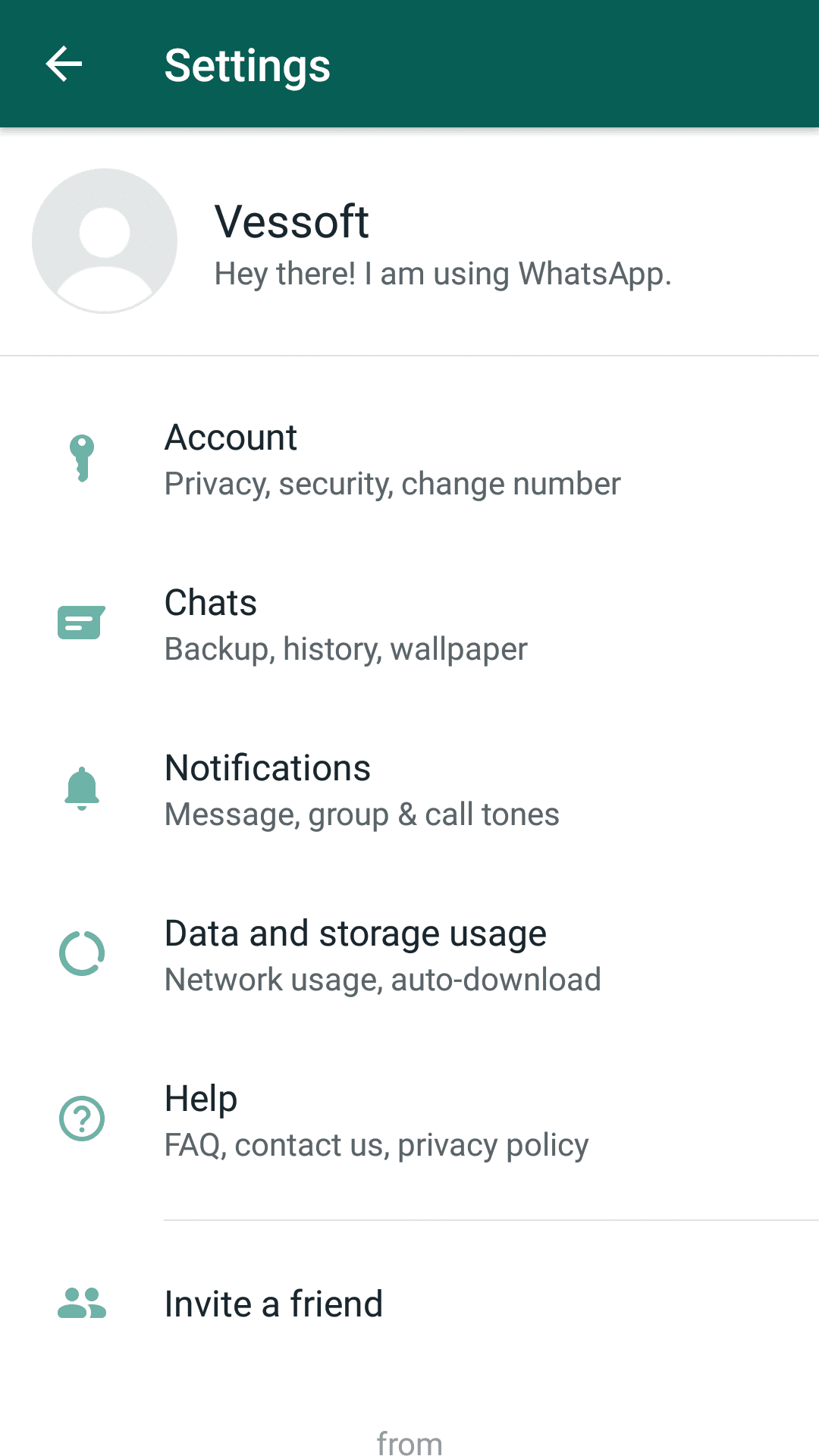The height and width of the screenshot is (1456, 819).
Task: Go back using the arrow icon
Action: pyautogui.click(x=64, y=64)
